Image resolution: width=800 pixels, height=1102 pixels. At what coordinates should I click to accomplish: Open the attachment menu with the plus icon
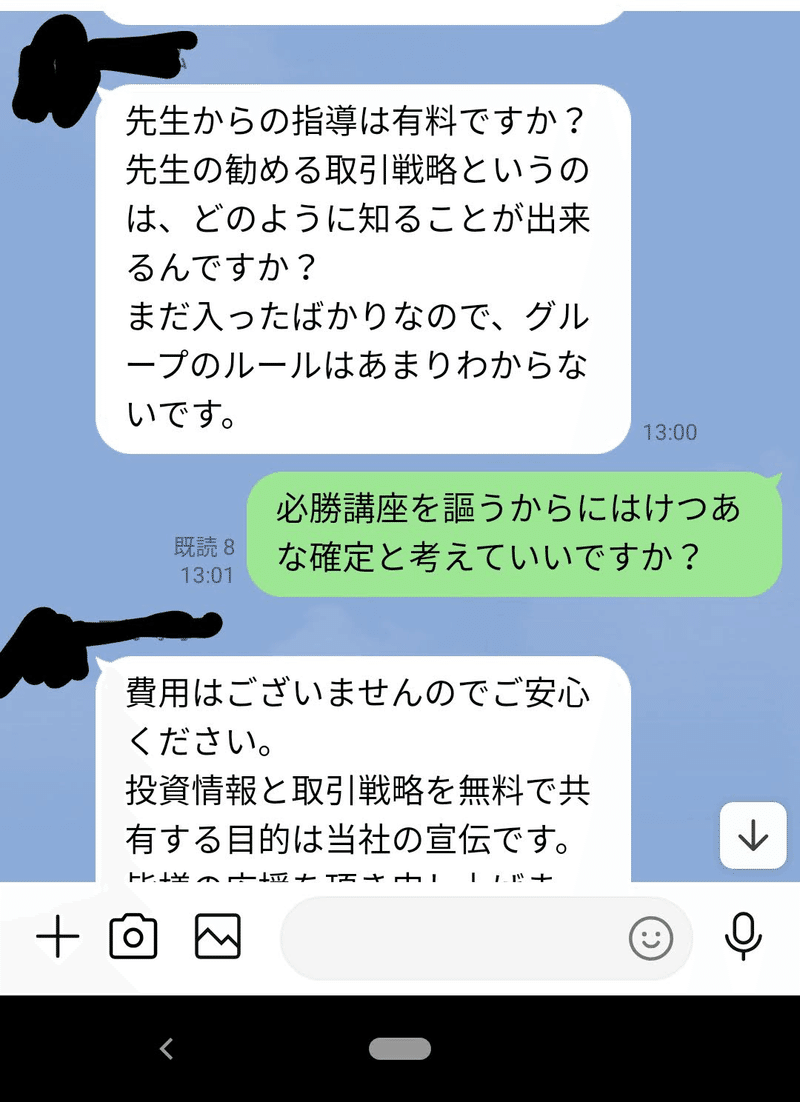pos(59,937)
